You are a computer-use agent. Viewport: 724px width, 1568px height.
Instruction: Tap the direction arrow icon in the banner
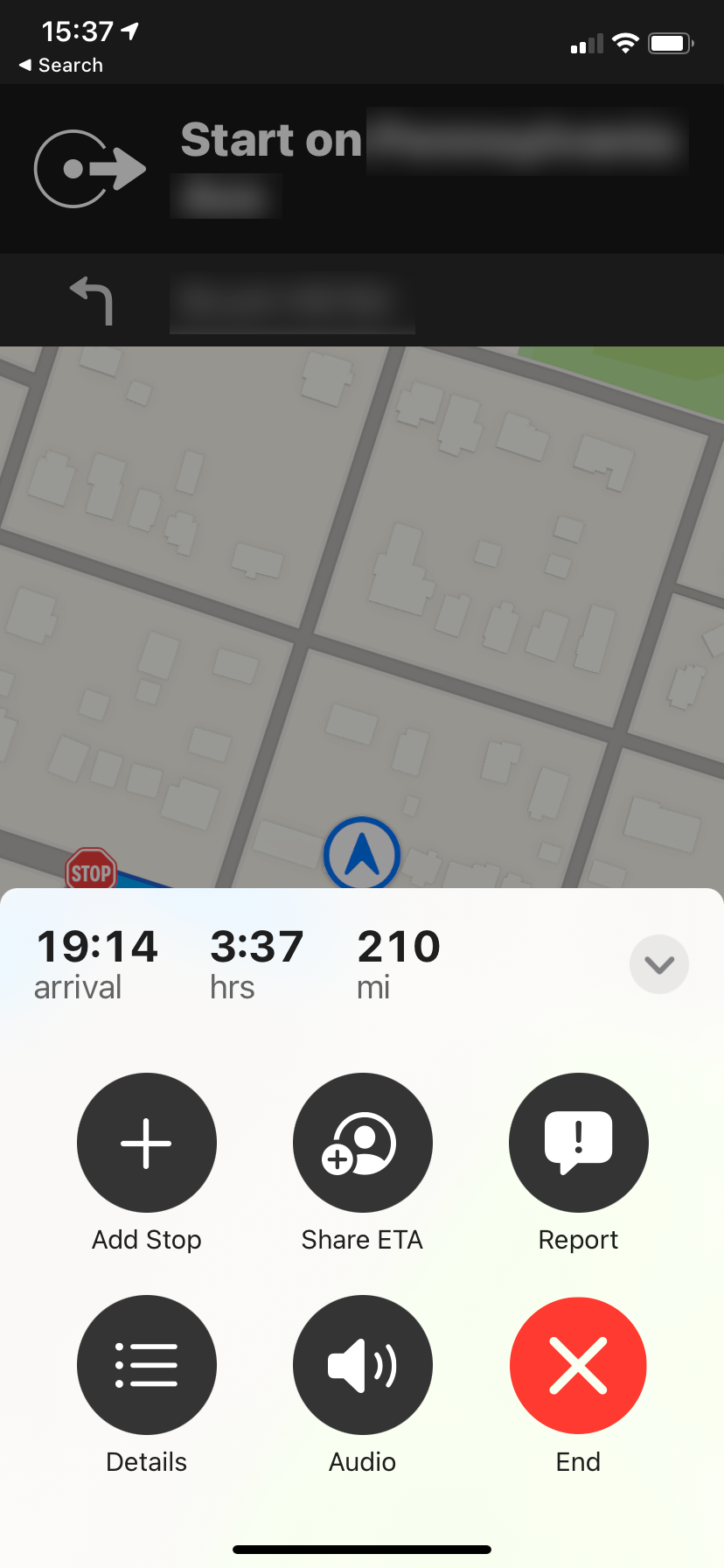point(87,168)
